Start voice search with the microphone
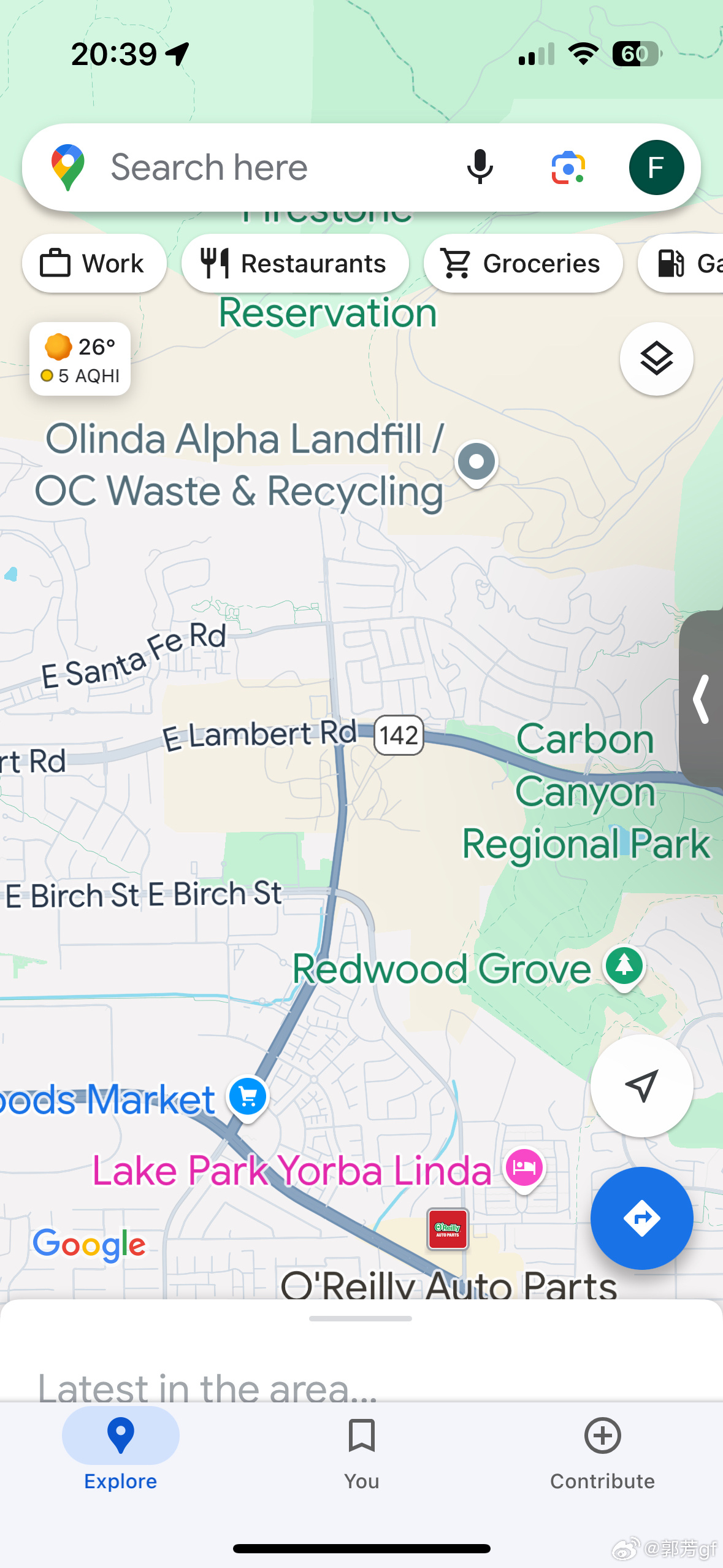 pos(480,167)
